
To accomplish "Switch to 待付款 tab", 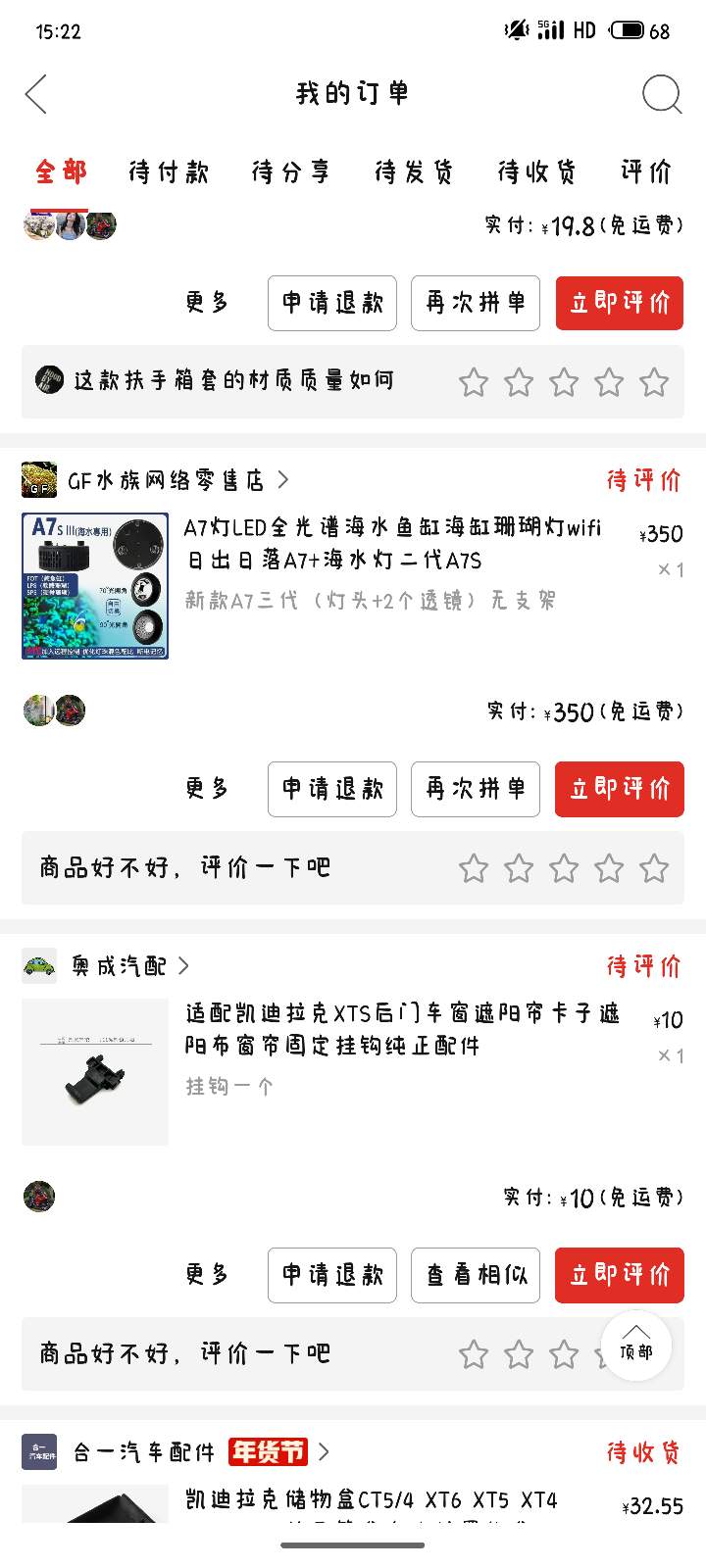I will [169, 172].
